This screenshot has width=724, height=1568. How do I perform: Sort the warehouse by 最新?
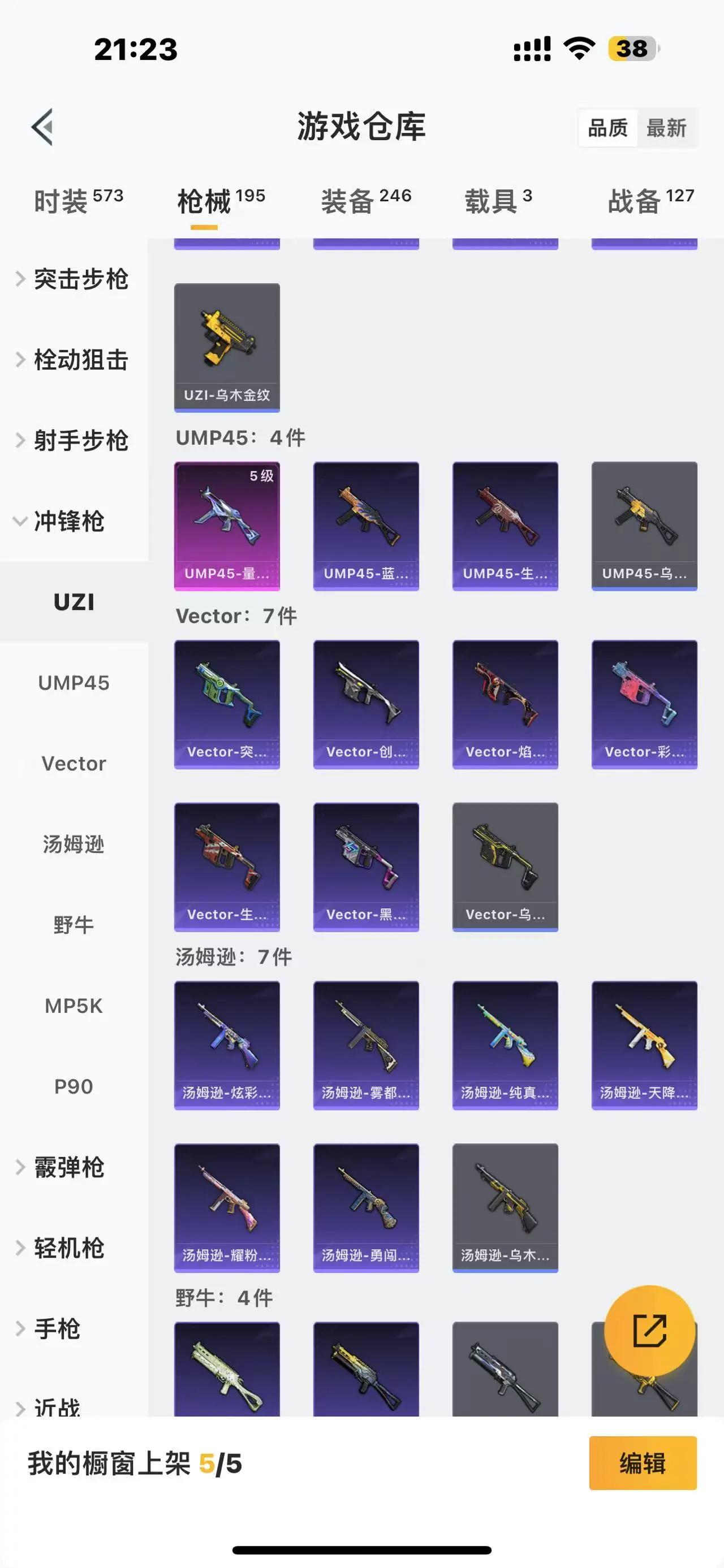tap(666, 128)
